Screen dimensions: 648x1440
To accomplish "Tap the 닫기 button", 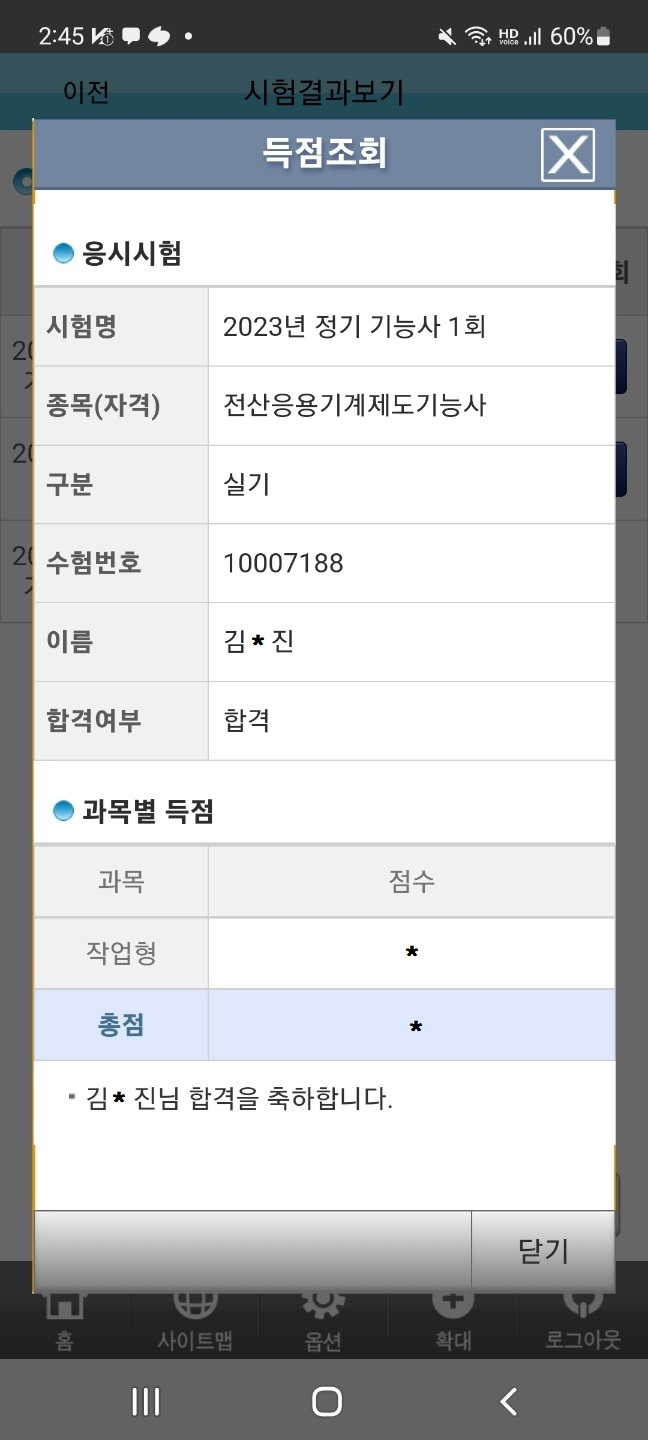I will pyautogui.click(x=543, y=1250).
